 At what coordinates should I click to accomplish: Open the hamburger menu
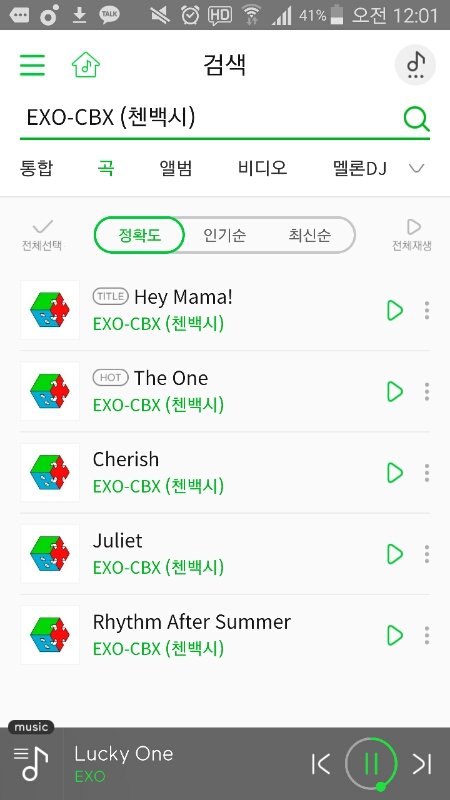32,65
